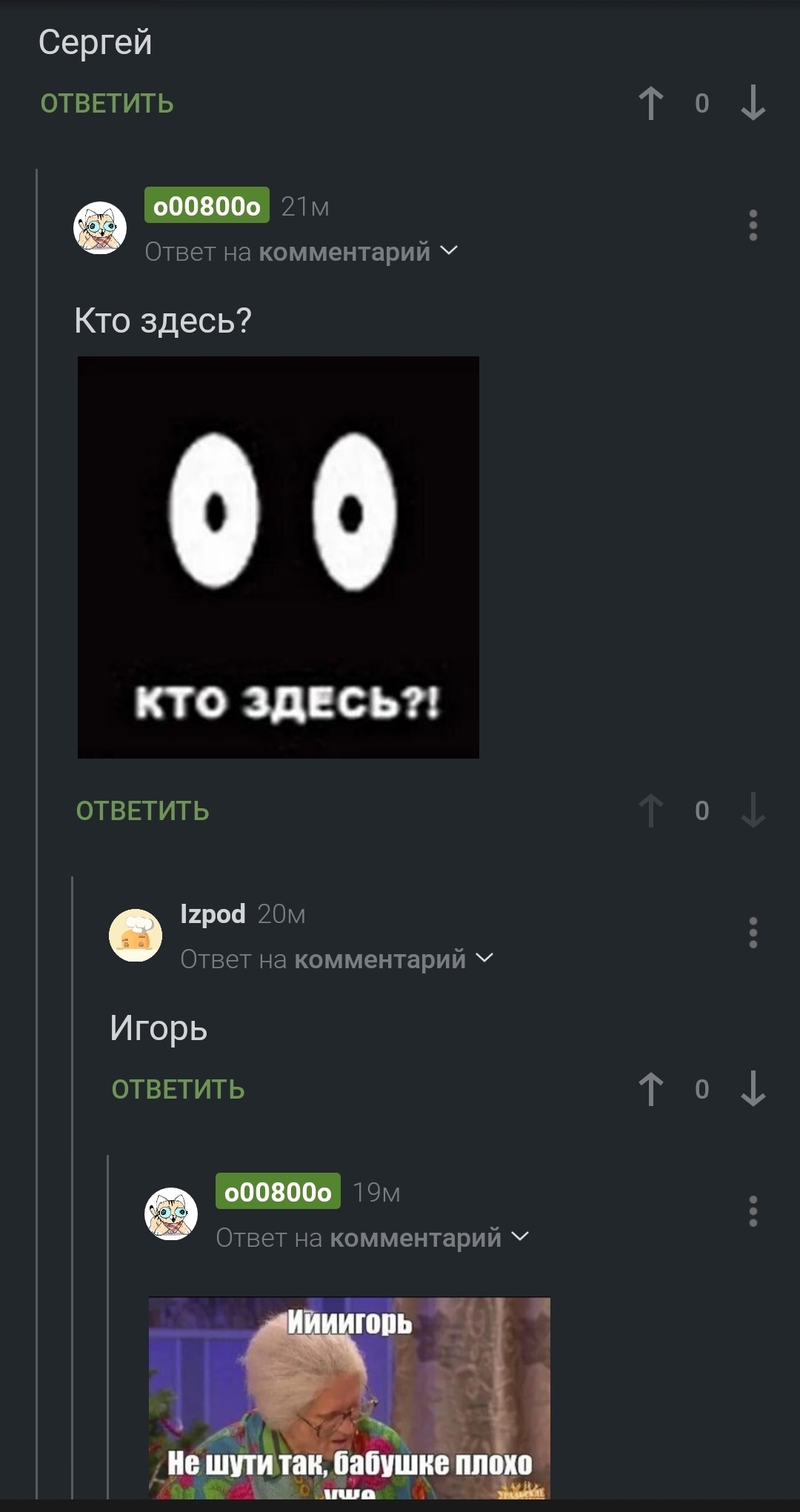
Task: Open options menu for the Кто здесь? comment
Action: [753, 225]
